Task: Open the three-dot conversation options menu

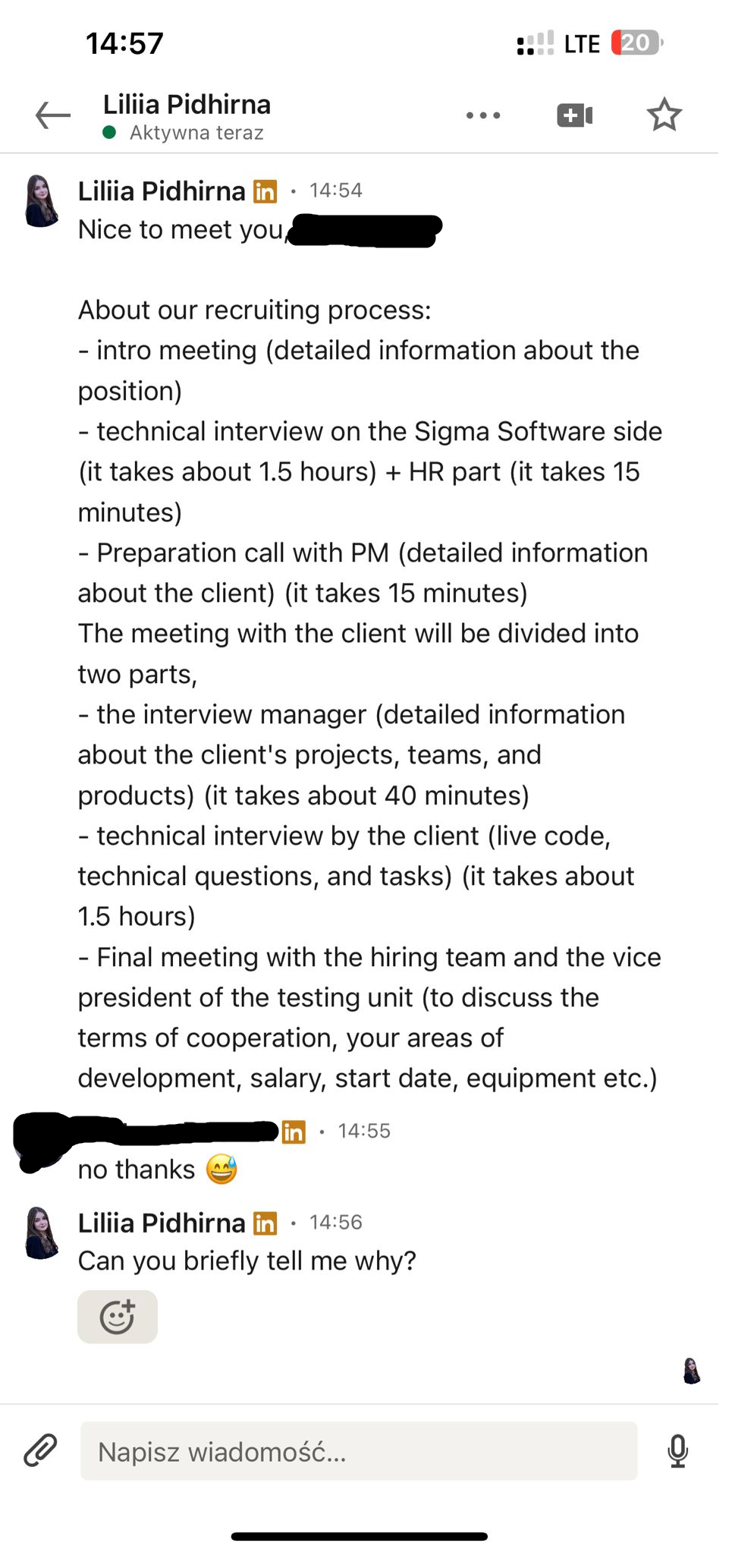Action: (483, 115)
